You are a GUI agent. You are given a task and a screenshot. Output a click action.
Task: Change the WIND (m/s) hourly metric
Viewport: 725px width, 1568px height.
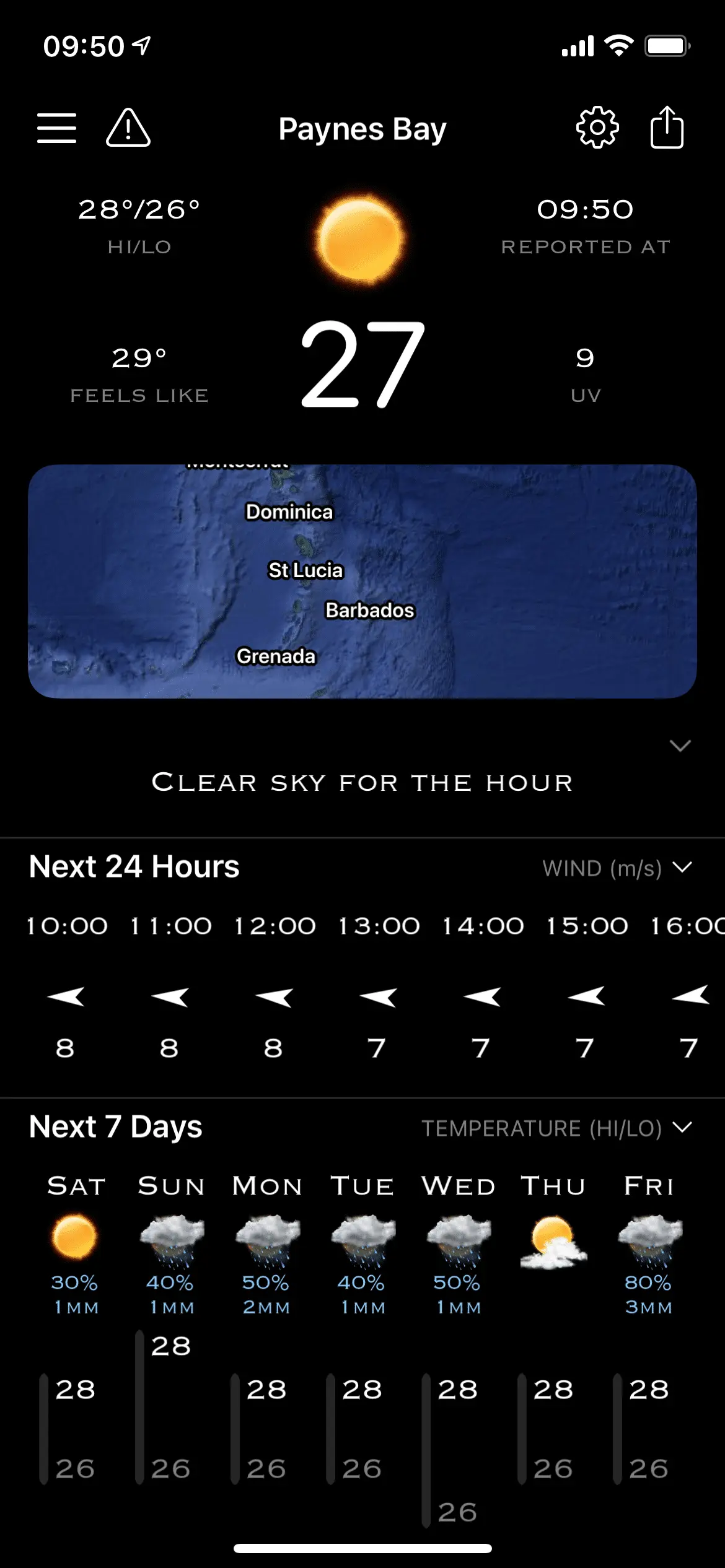click(617, 868)
